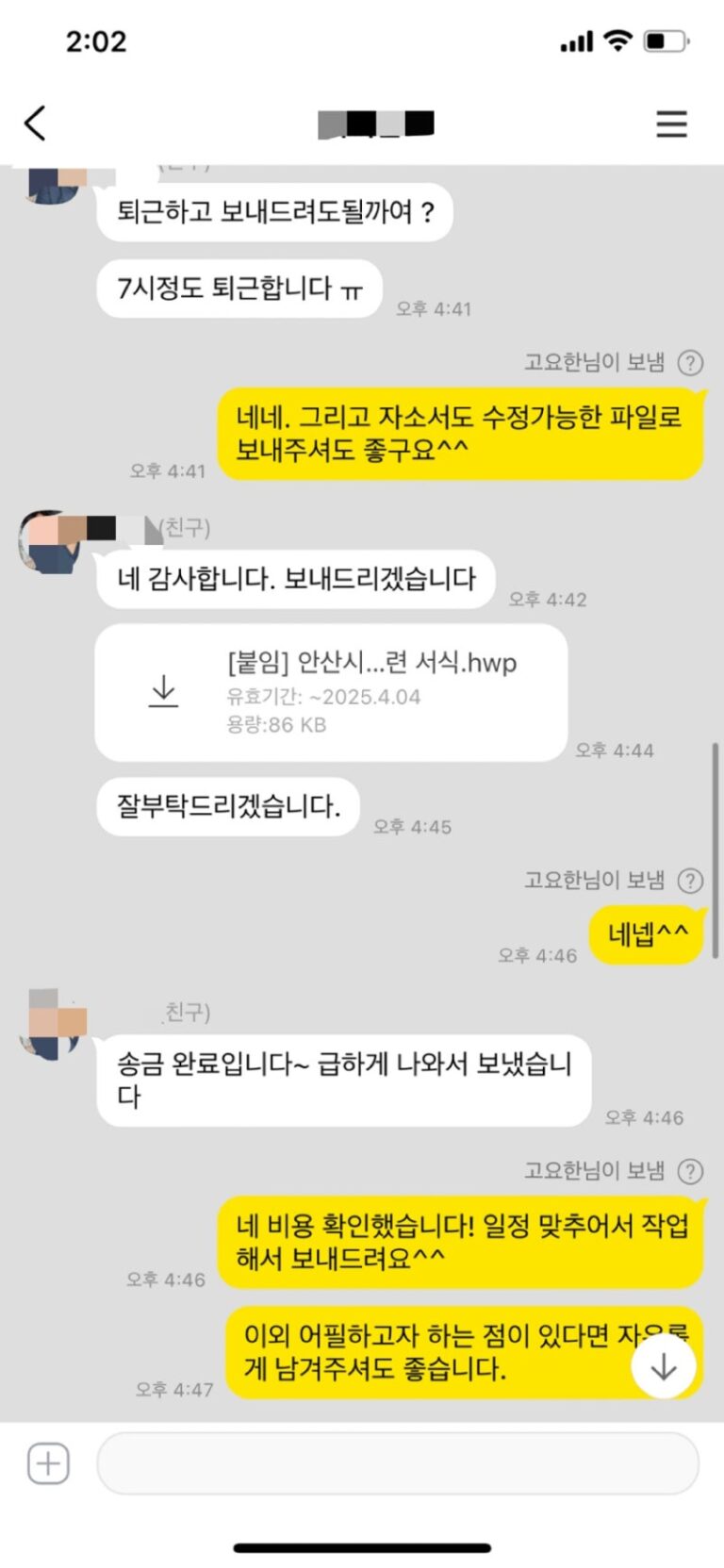
Task: Go back from the chat
Action: coord(35,124)
